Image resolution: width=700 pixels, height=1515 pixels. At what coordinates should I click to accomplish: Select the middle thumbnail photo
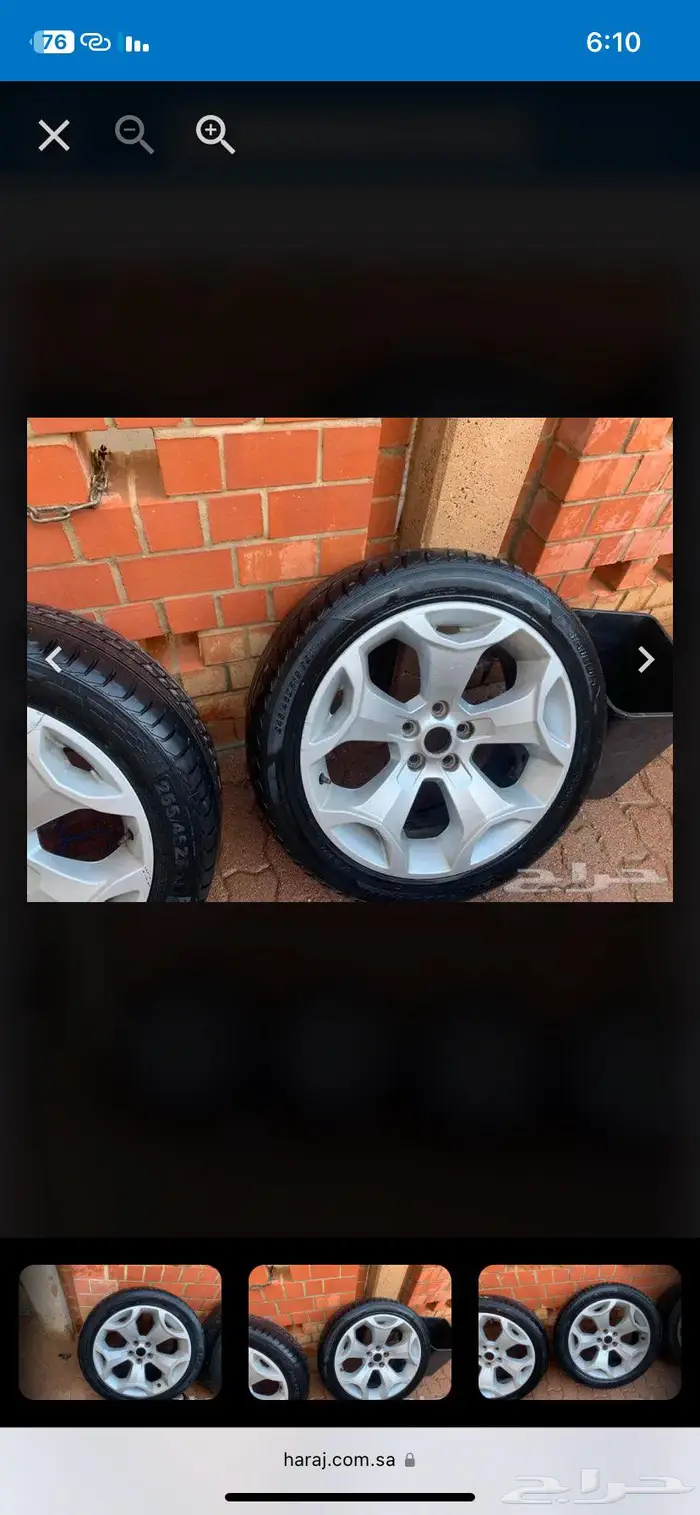(x=350, y=1332)
